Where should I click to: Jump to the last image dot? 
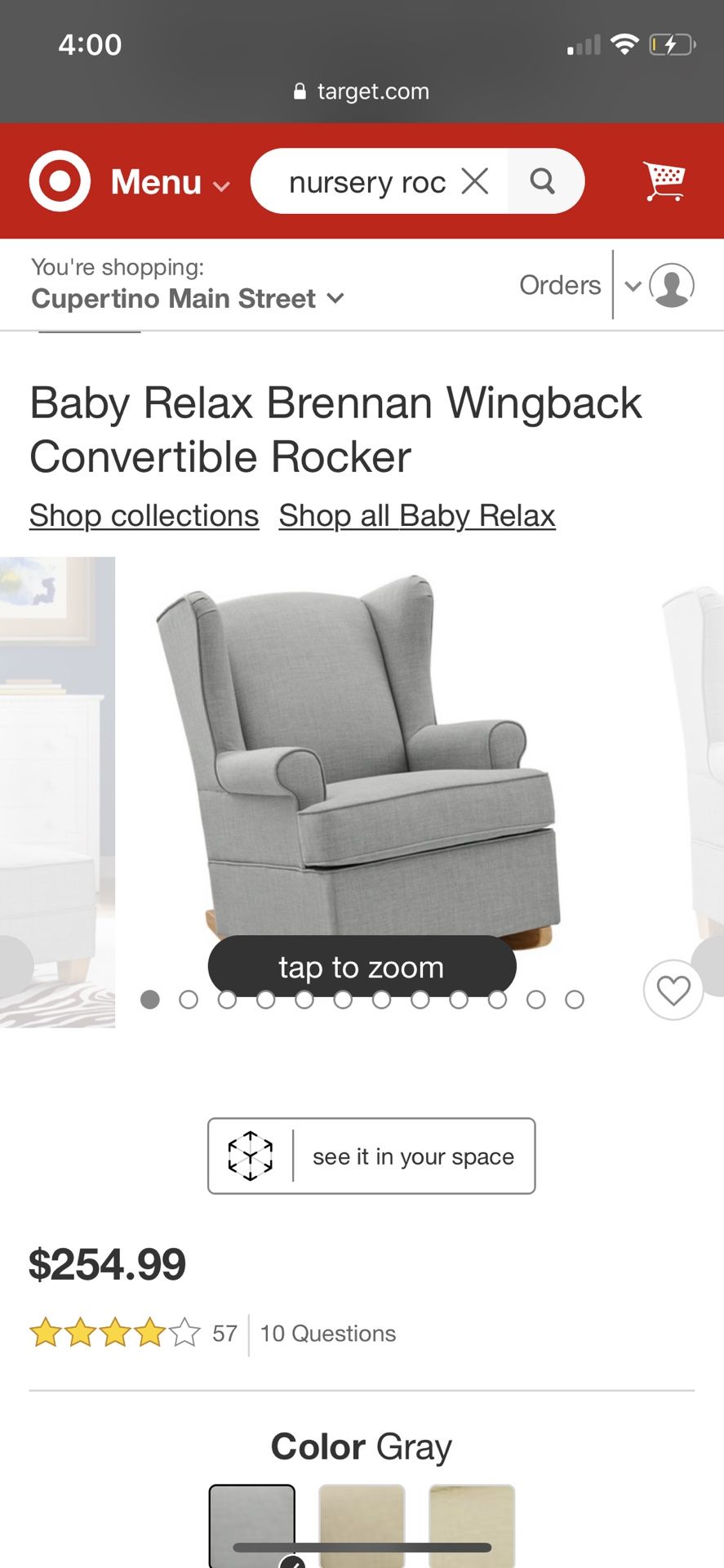point(575,1000)
